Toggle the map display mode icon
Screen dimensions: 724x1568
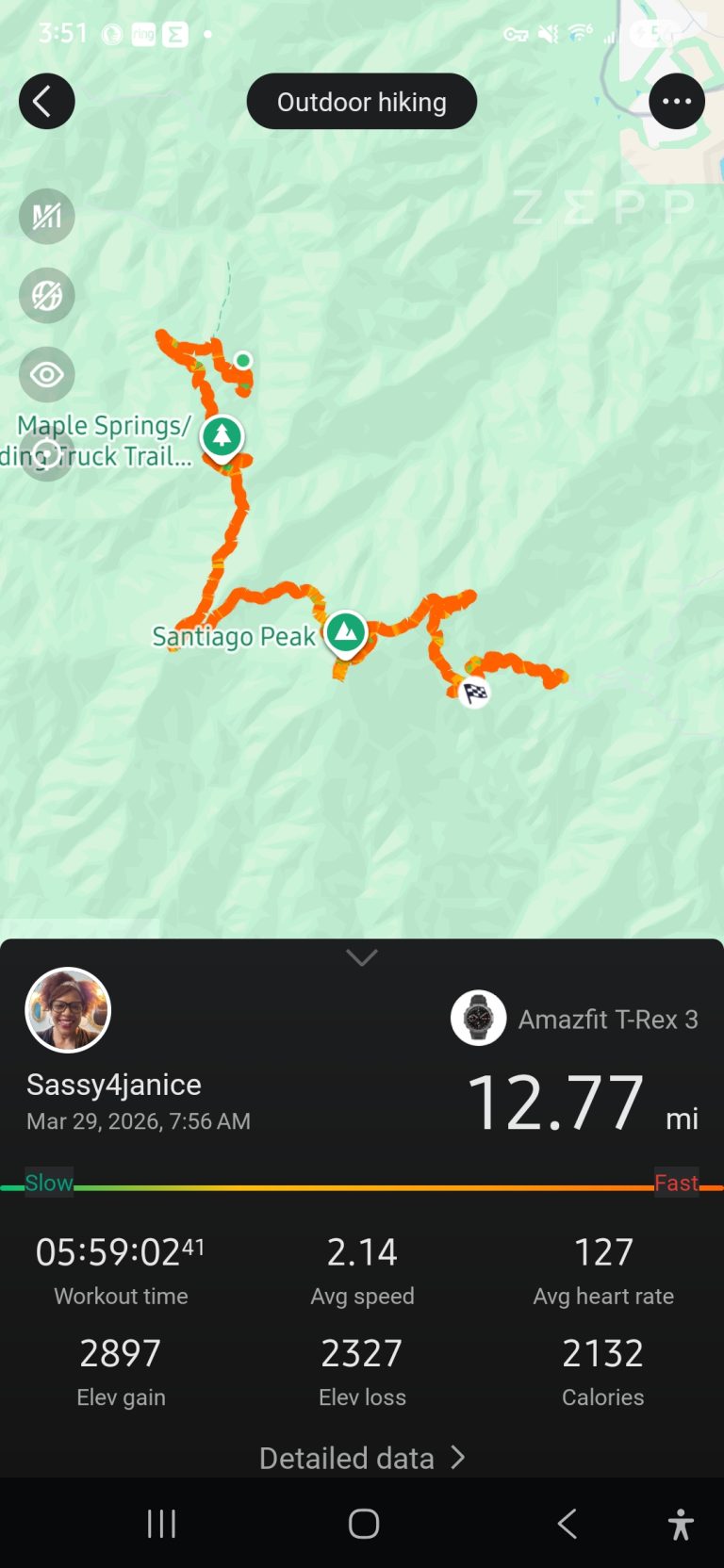tap(46, 296)
